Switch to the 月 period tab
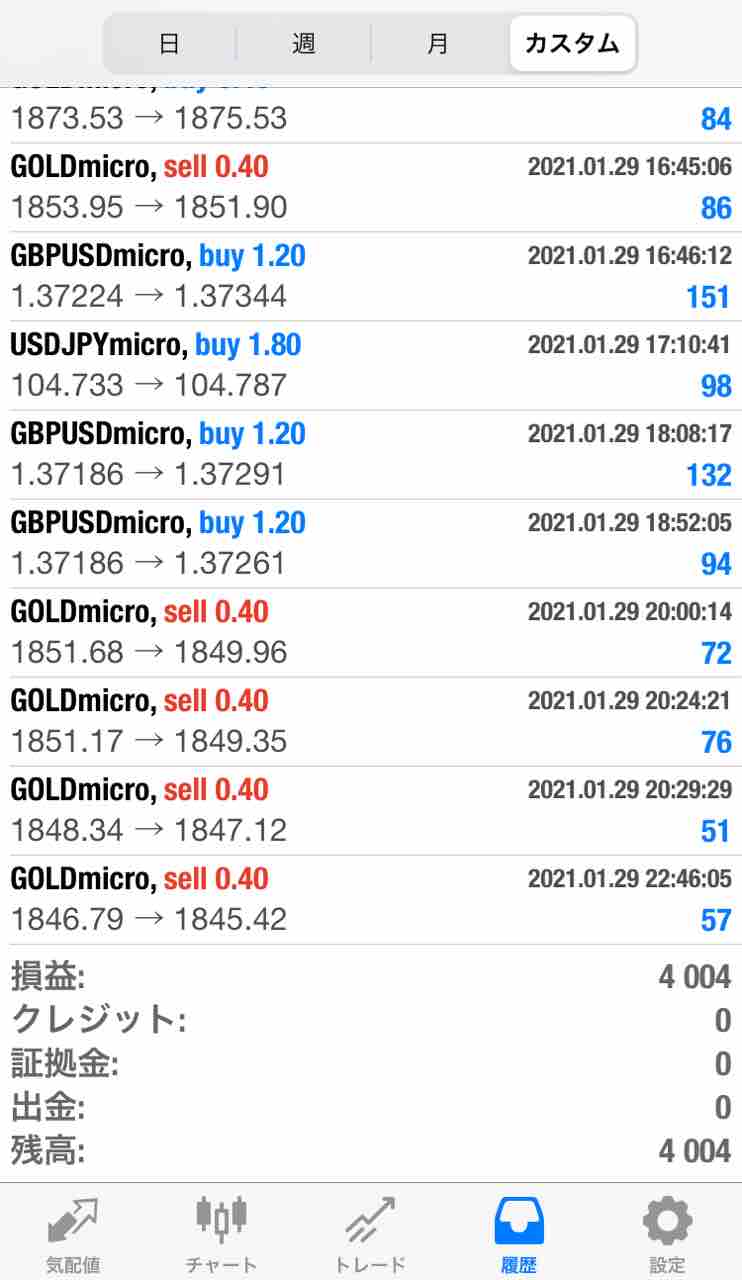742x1280 pixels. pos(438,44)
